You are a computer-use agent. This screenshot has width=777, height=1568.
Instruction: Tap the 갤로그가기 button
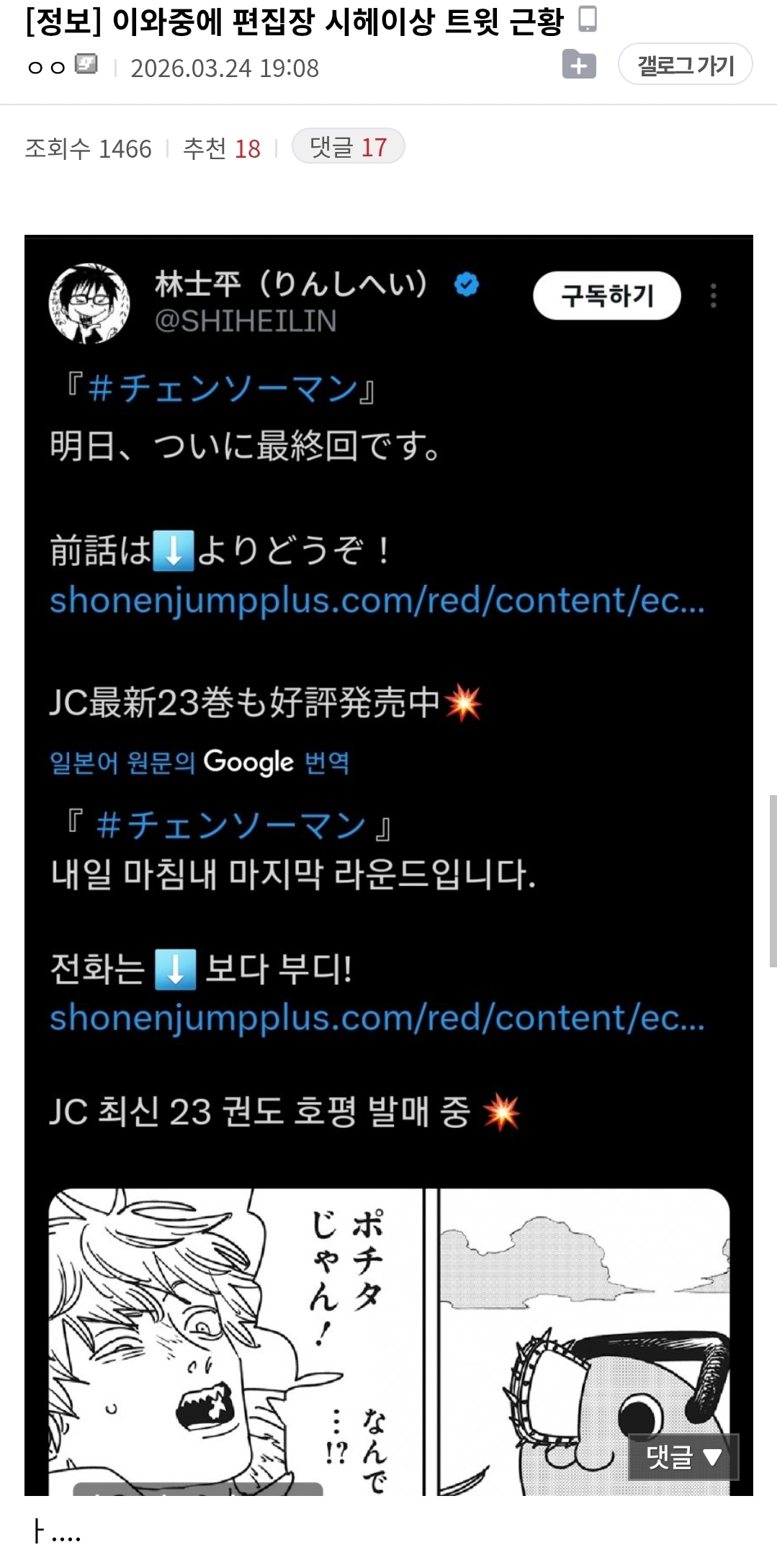click(x=685, y=66)
